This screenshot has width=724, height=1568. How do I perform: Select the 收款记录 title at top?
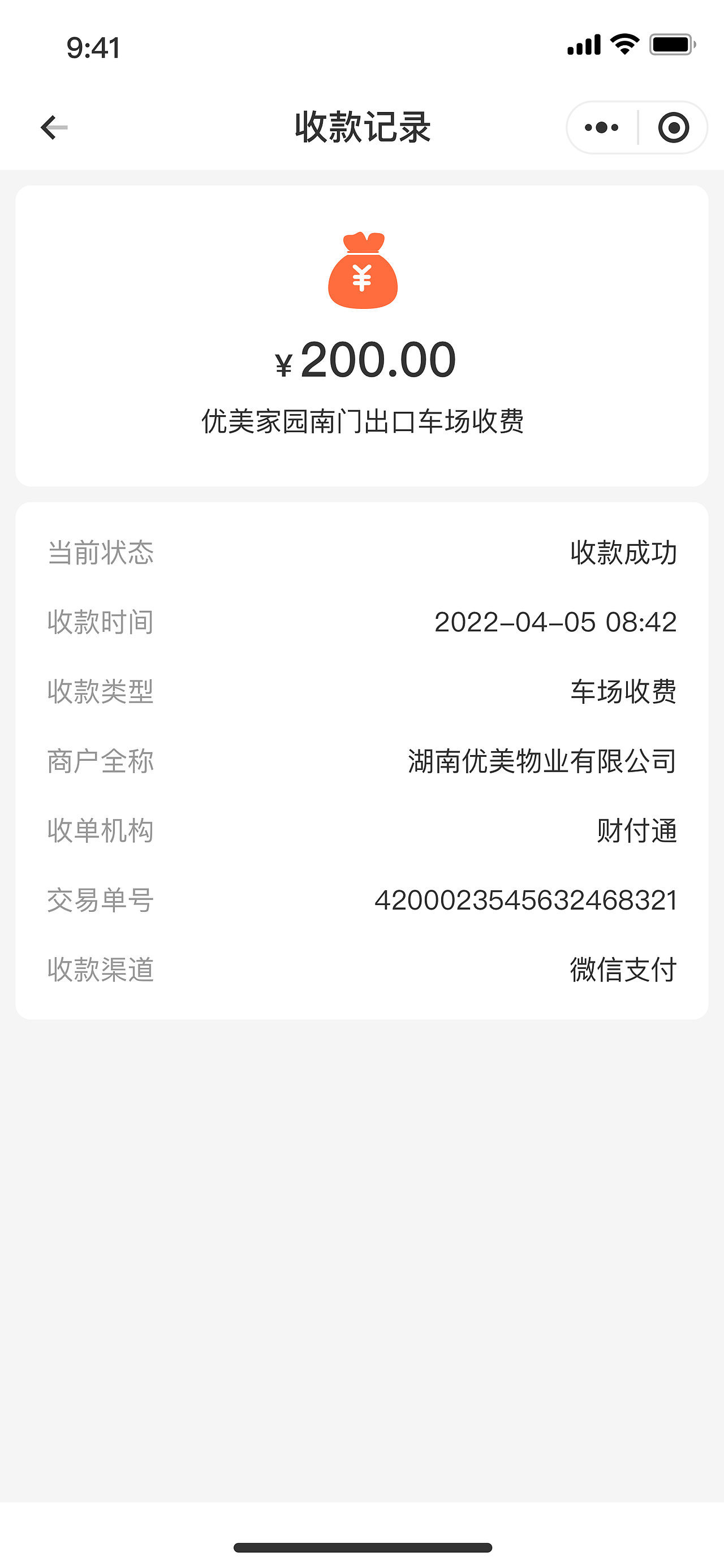(363, 128)
